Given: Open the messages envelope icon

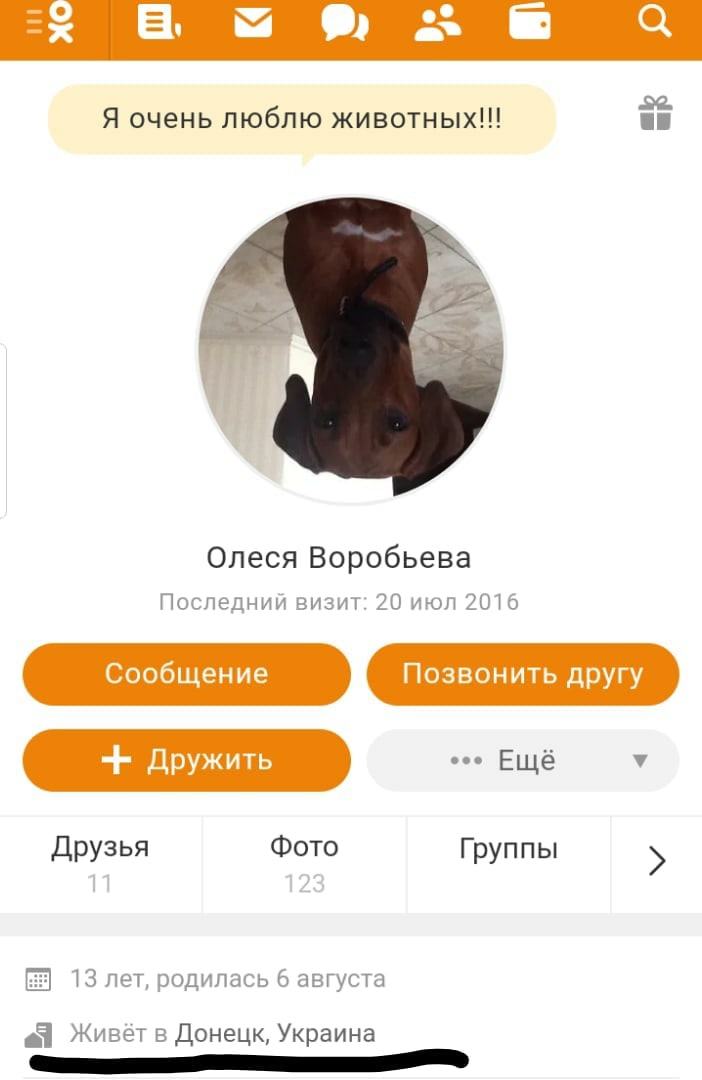Looking at the screenshot, I should click(x=253, y=23).
